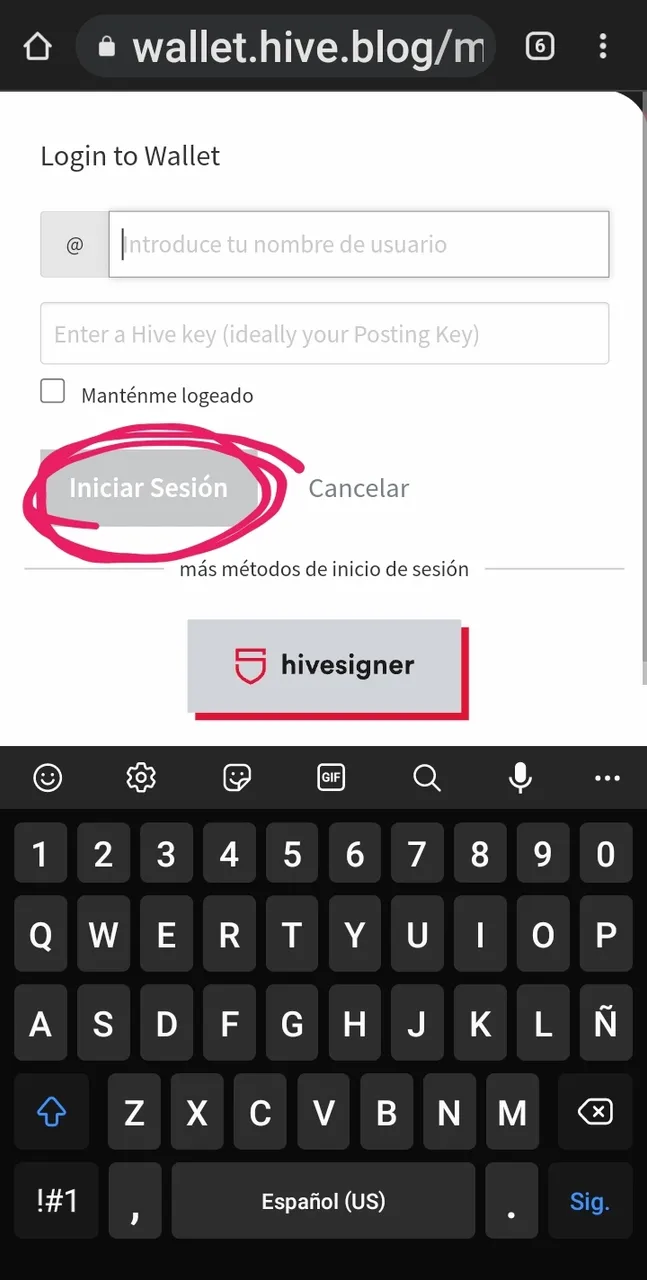Screen dimensions: 647x1280
Task: Open the browser overflow menu
Action: pos(602,46)
